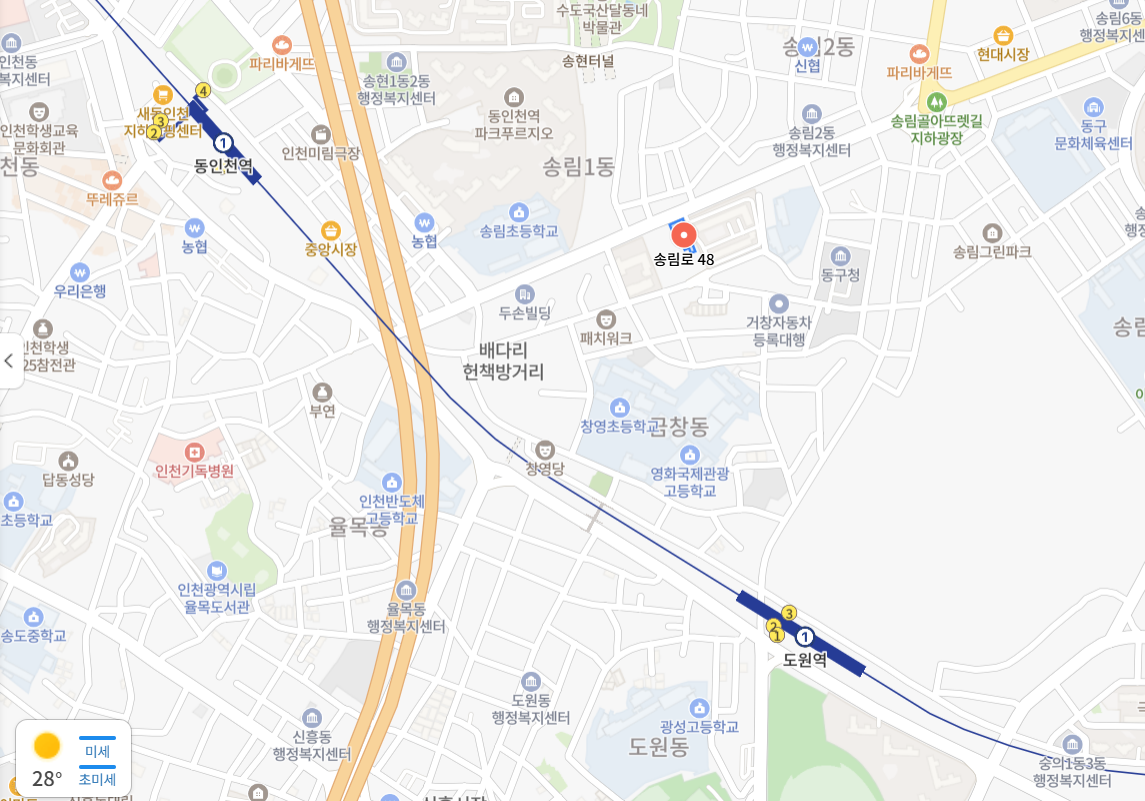The image size is (1145, 801).
Task: Select the 율목동 행정복지센터 marker
Action: [406, 590]
